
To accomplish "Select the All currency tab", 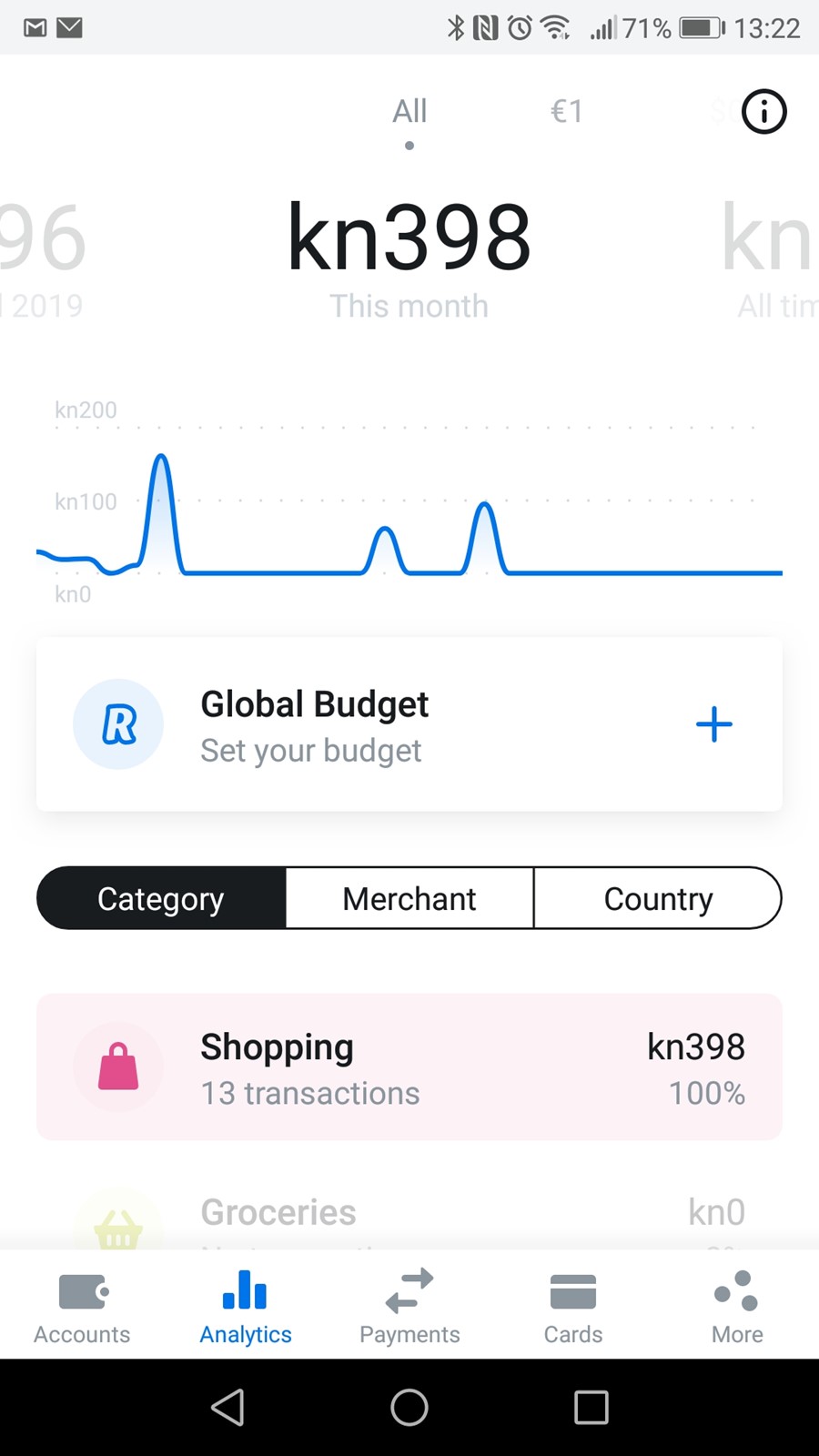I will (409, 111).
